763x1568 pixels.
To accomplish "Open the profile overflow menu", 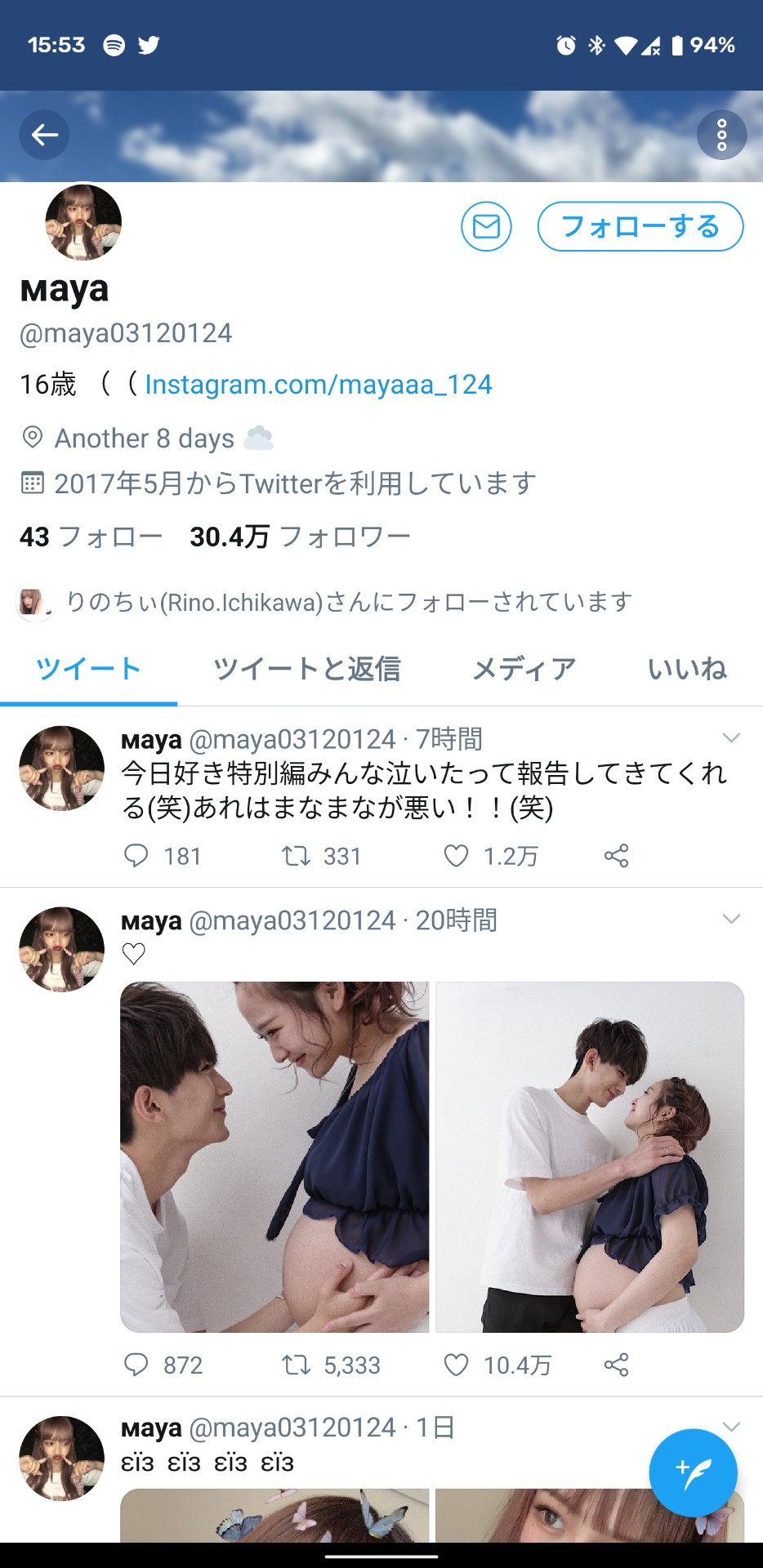I will coord(721,135).
